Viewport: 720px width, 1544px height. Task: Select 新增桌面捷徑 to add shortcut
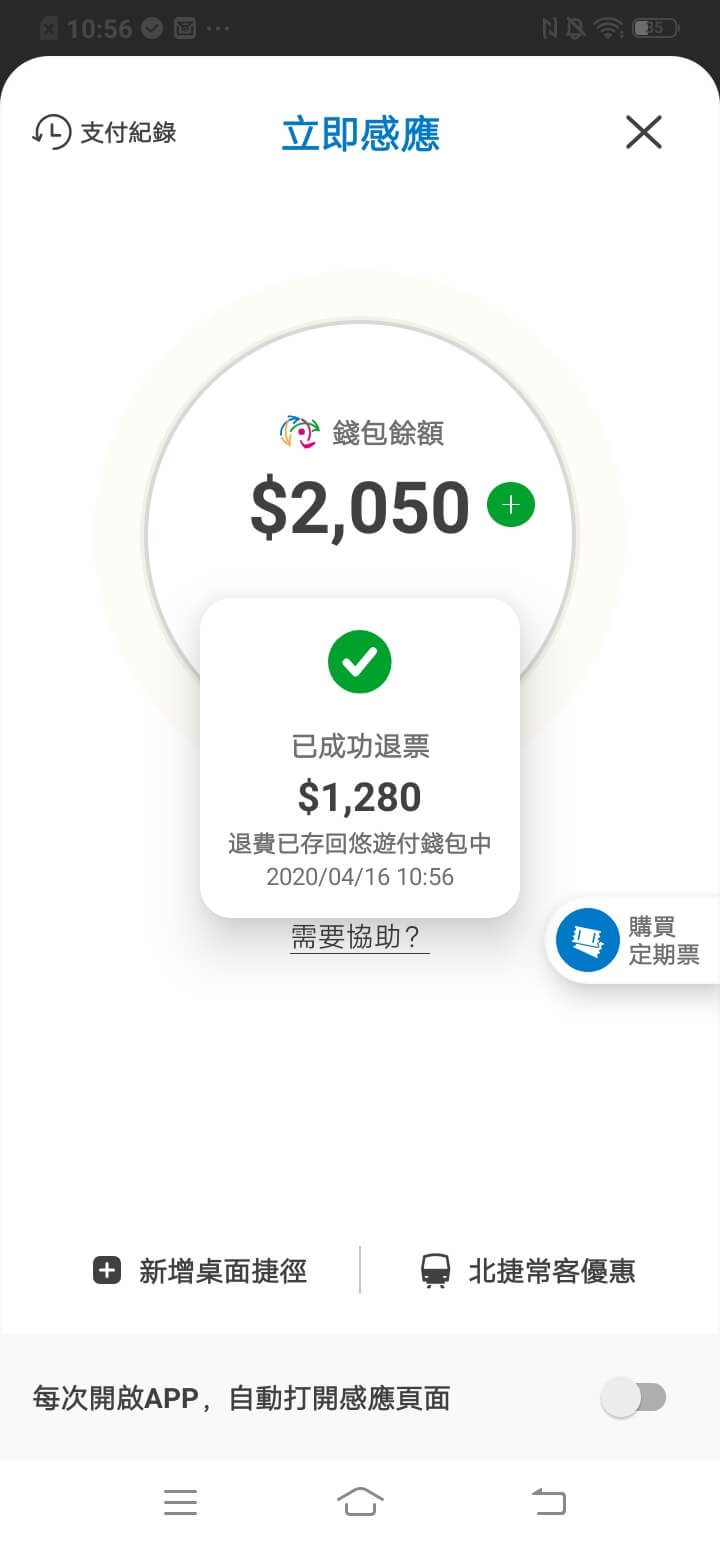point(200,1271)
